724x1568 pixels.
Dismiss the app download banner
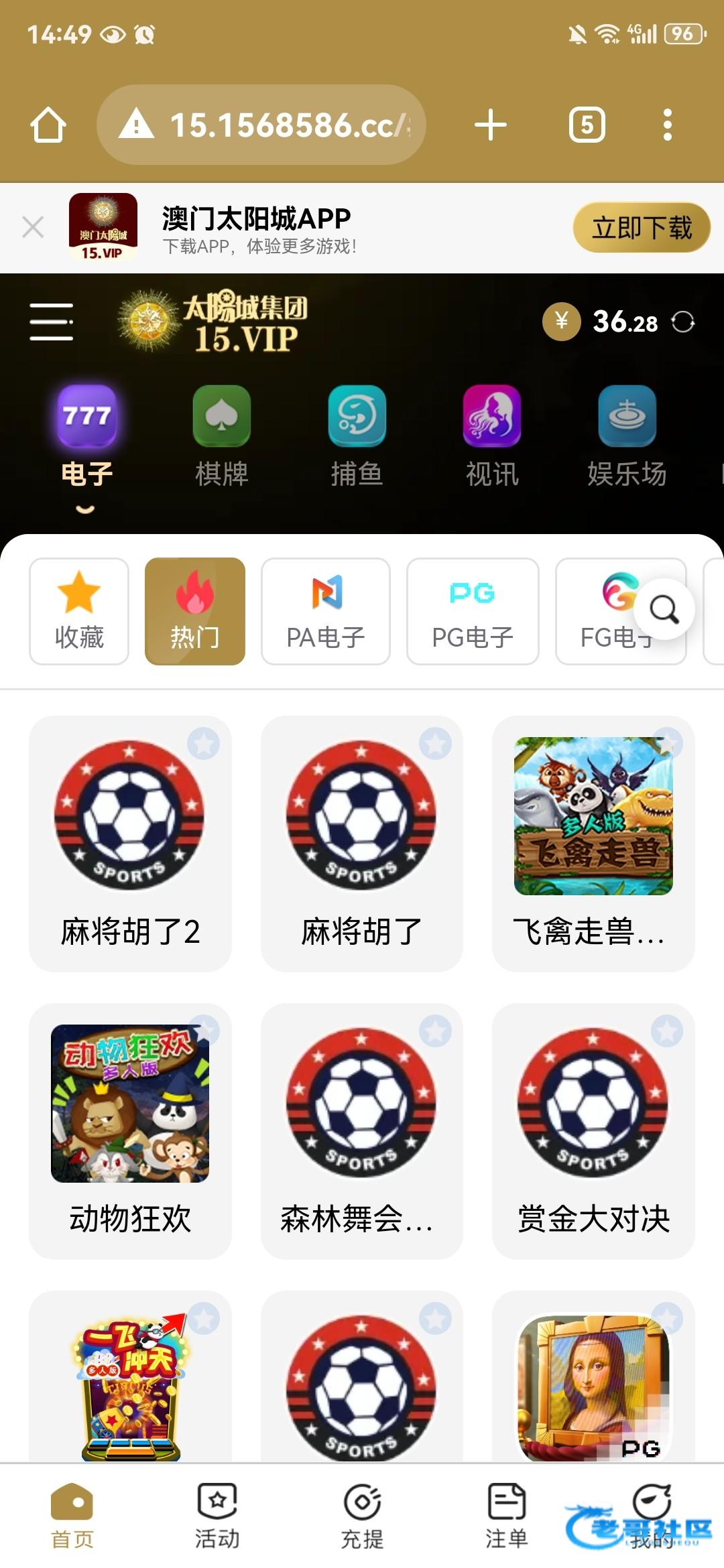coord(33,227)
